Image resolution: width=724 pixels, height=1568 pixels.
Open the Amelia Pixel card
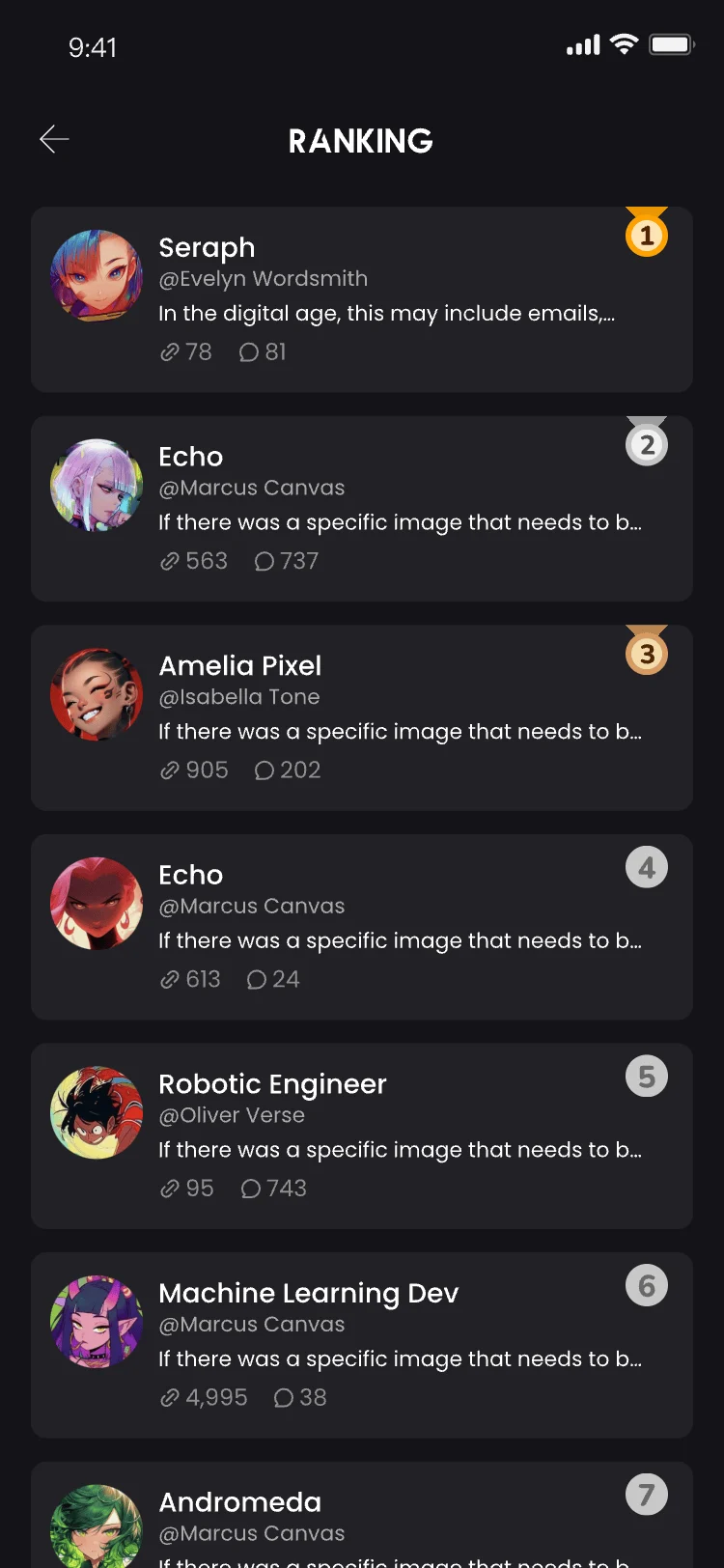(x=362, y=717)
